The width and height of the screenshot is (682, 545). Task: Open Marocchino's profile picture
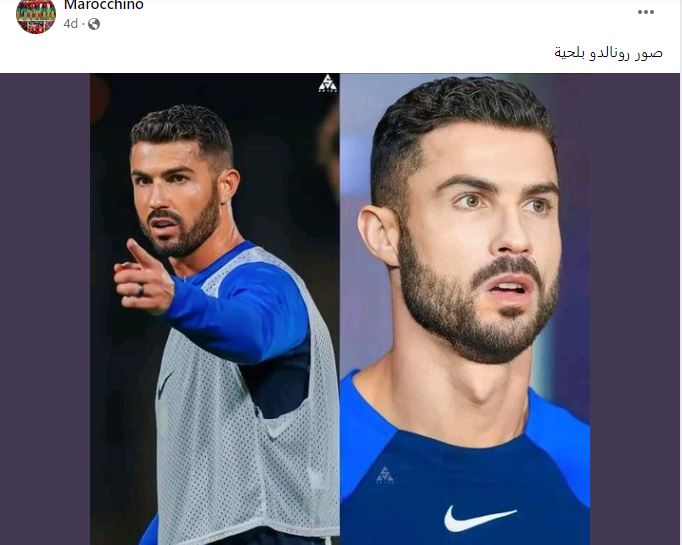36,14
